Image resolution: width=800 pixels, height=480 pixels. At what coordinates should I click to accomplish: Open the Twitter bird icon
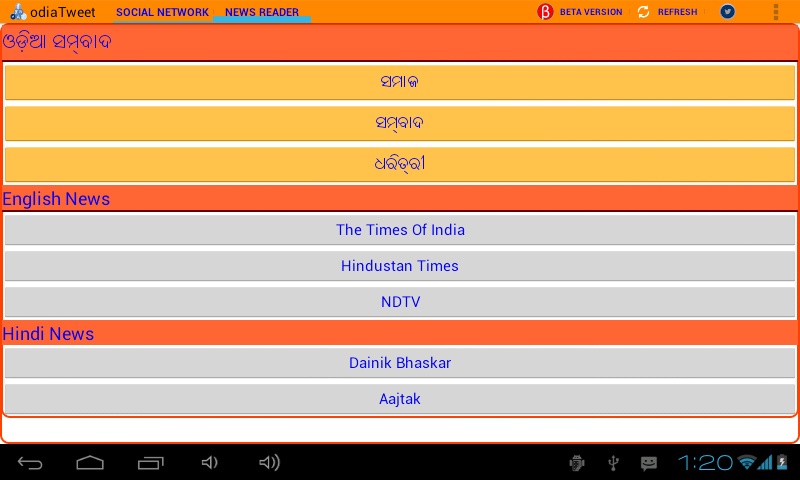click(x=727, y=12)
